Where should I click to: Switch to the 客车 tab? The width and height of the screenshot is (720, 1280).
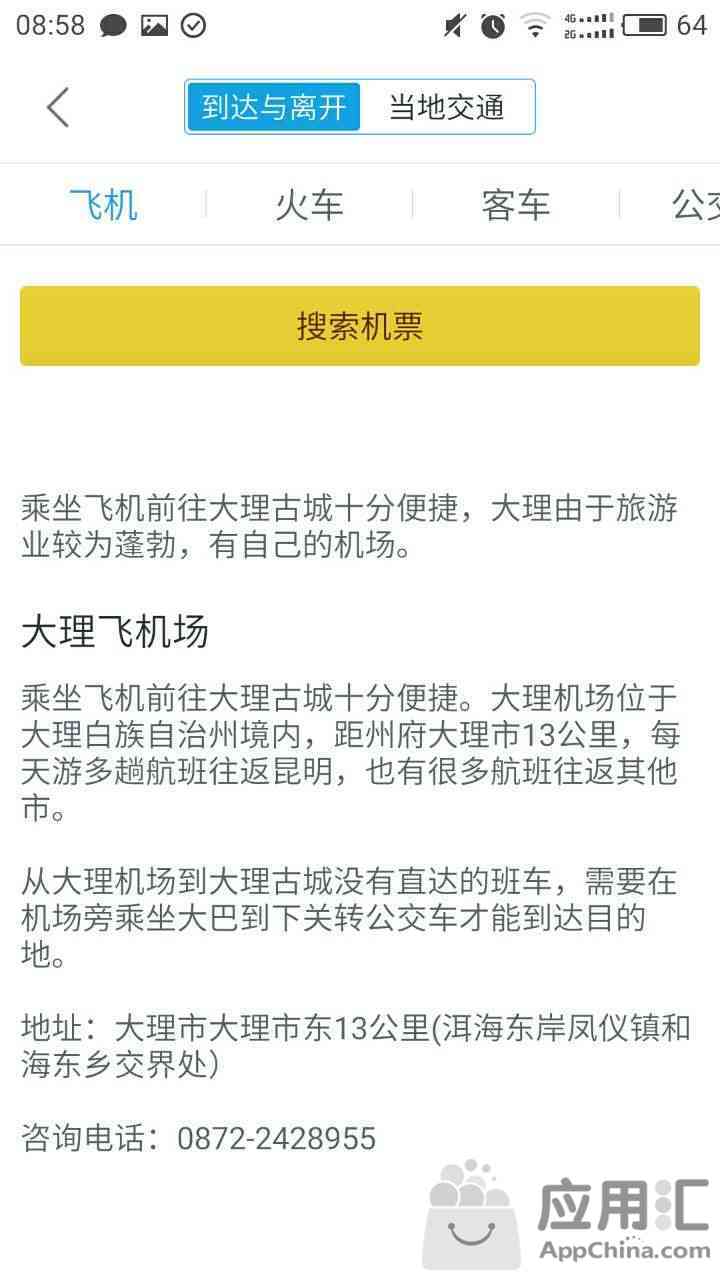tap(515, 205)
